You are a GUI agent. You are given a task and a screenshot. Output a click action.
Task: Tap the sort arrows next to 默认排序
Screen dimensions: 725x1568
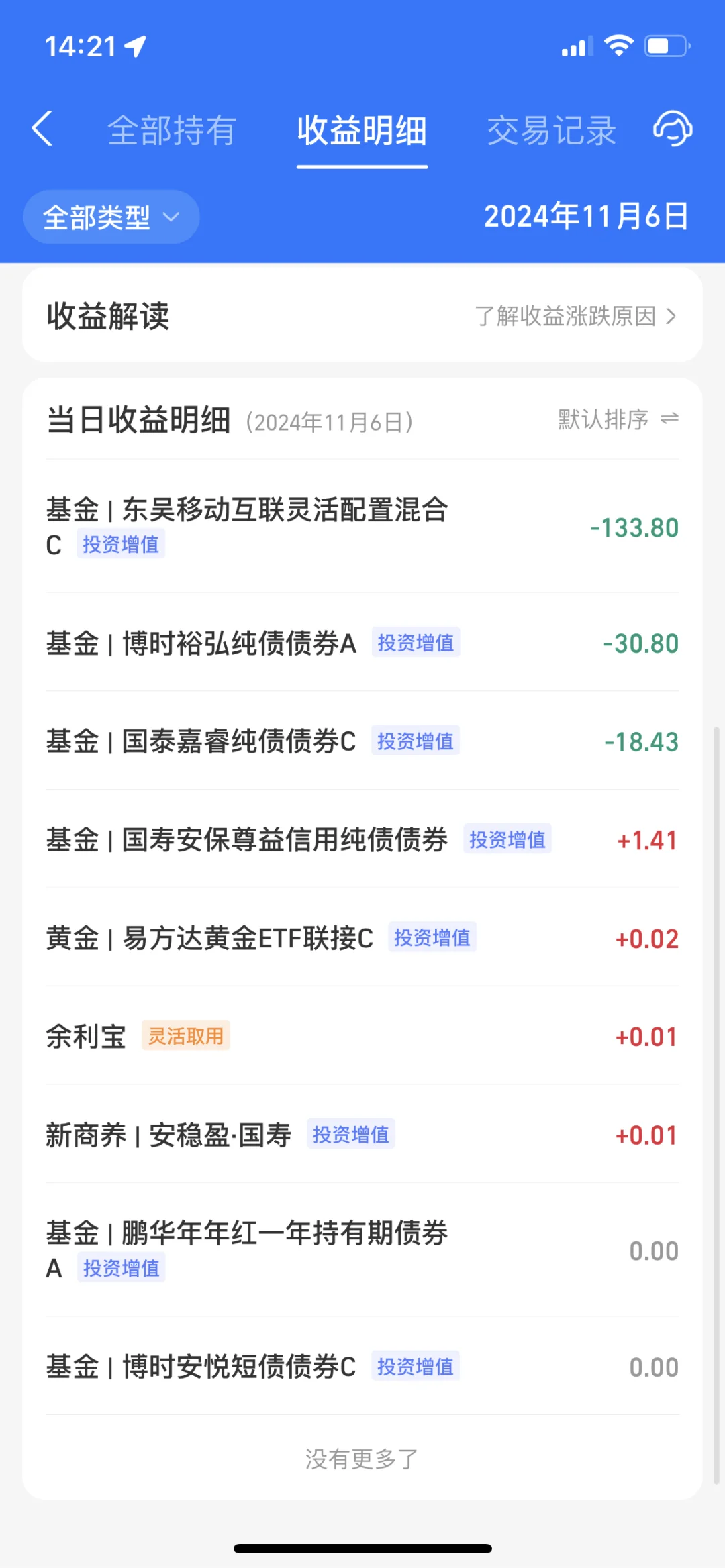(x=669, y=418)
